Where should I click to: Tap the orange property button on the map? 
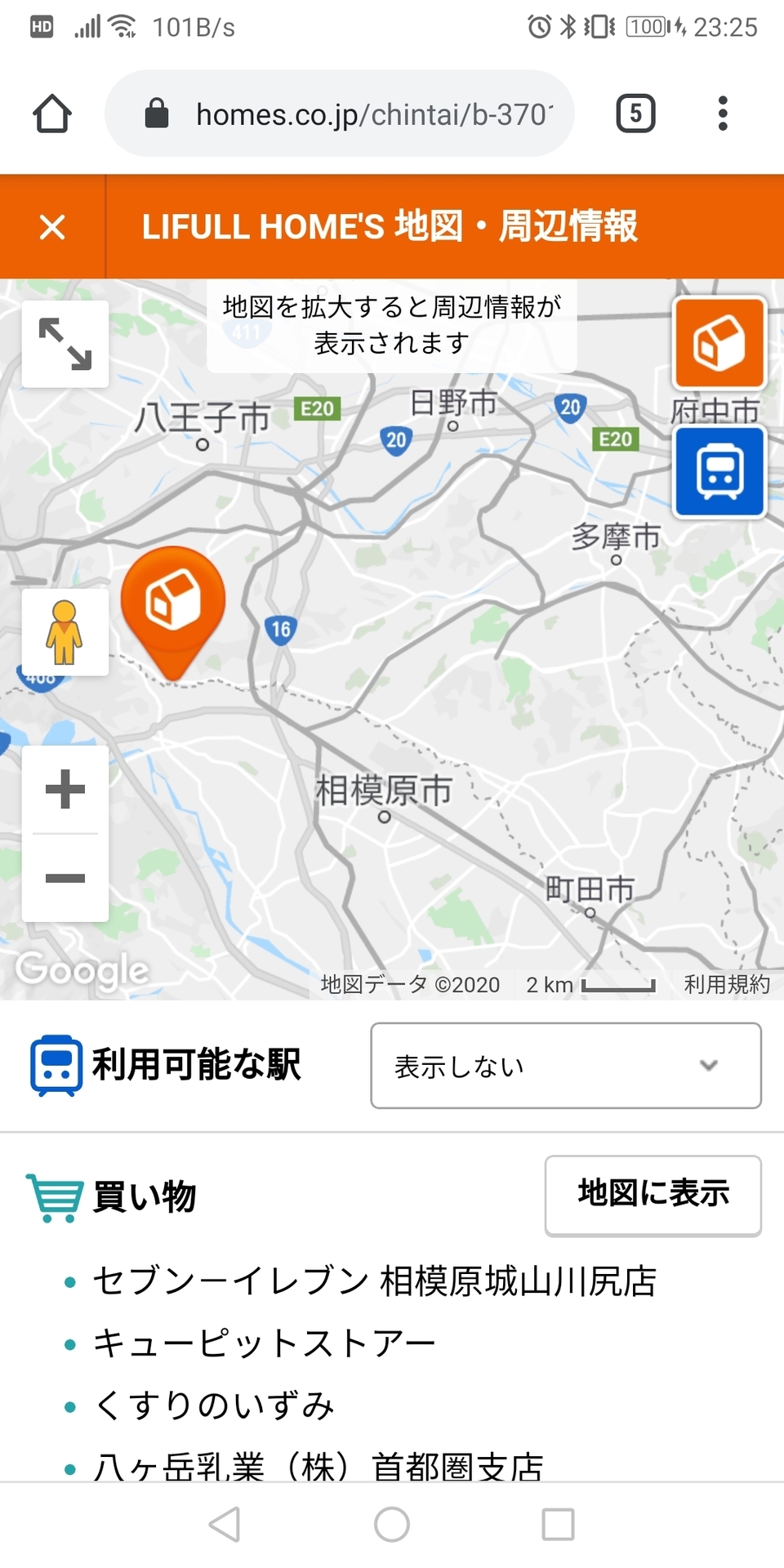tap(719, 343)
